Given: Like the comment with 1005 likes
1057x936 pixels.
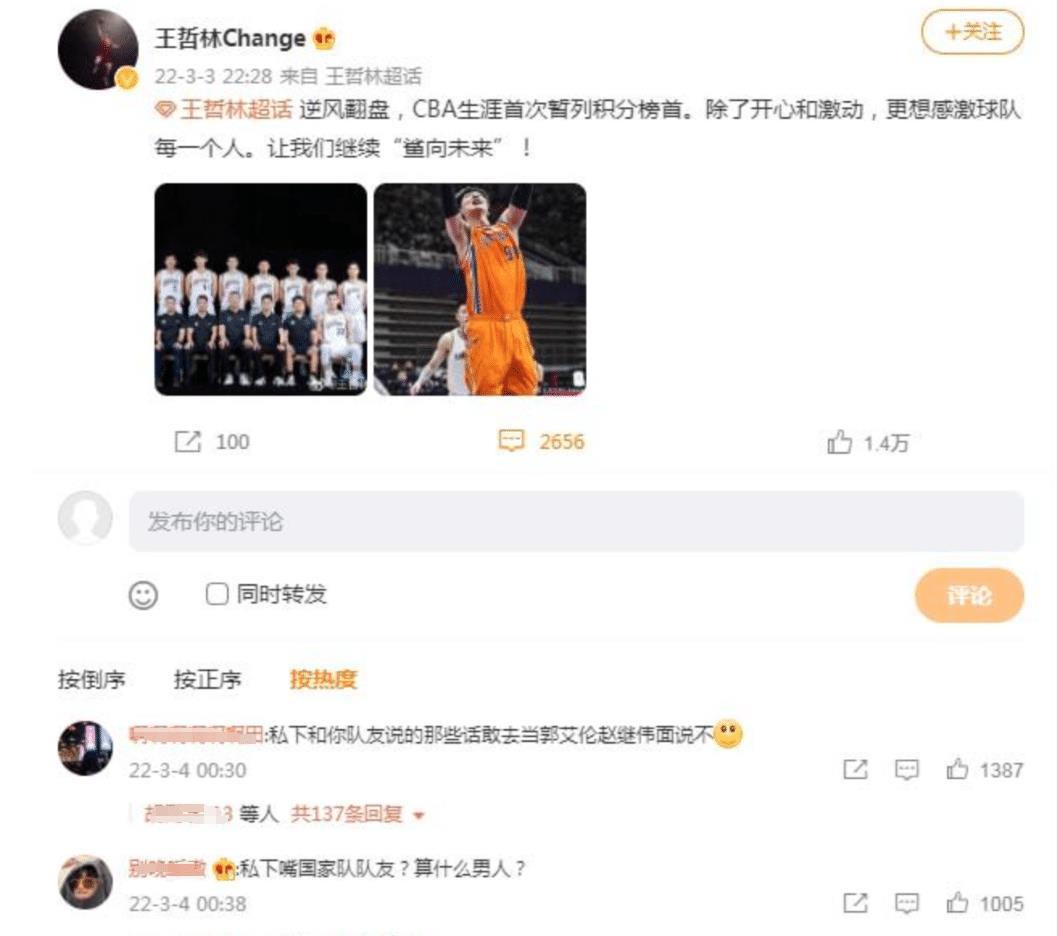Looking at the screenshot, I should [958, 904].
